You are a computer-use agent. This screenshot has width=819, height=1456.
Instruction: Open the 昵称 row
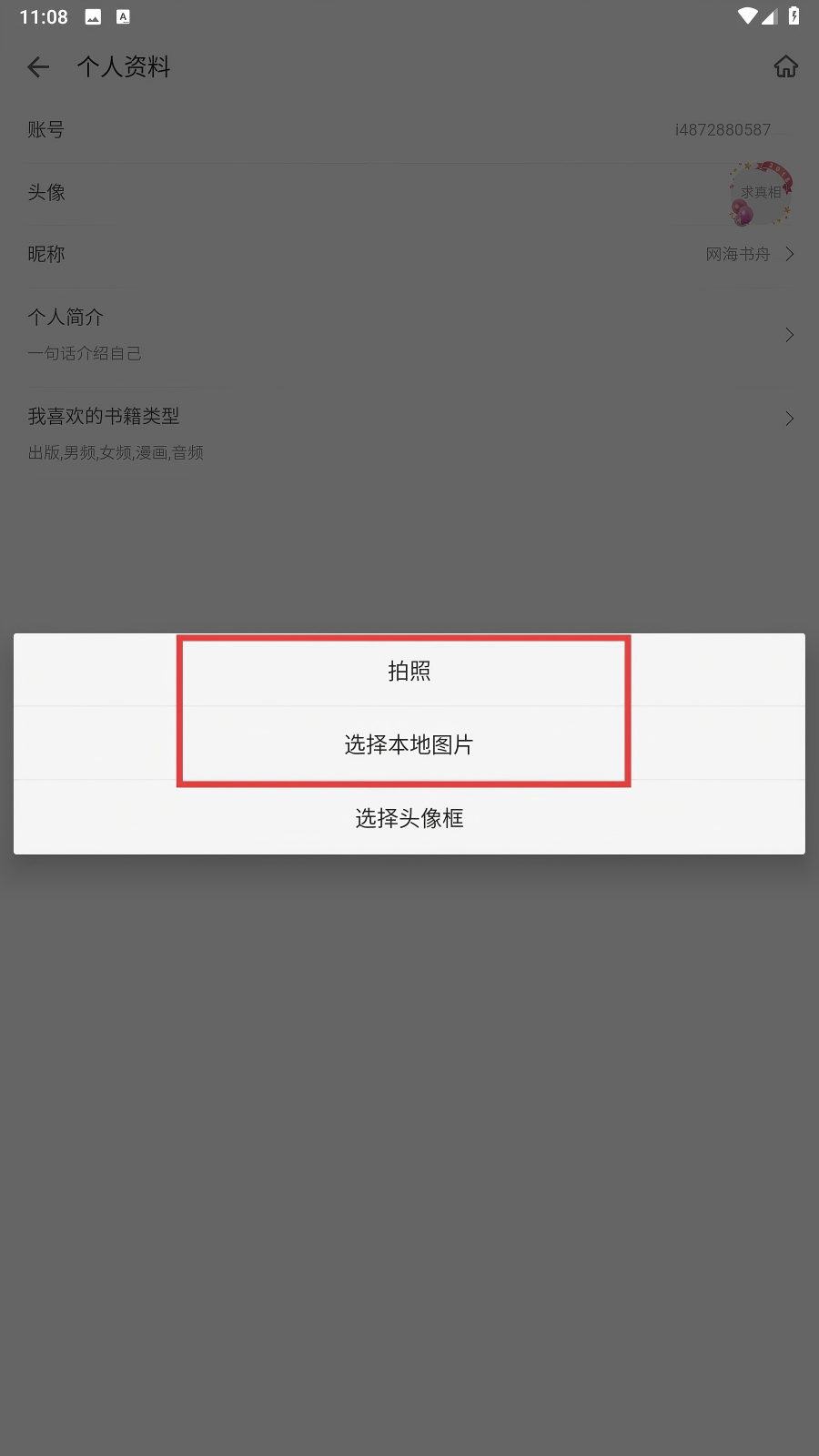(x=409, y=254)
